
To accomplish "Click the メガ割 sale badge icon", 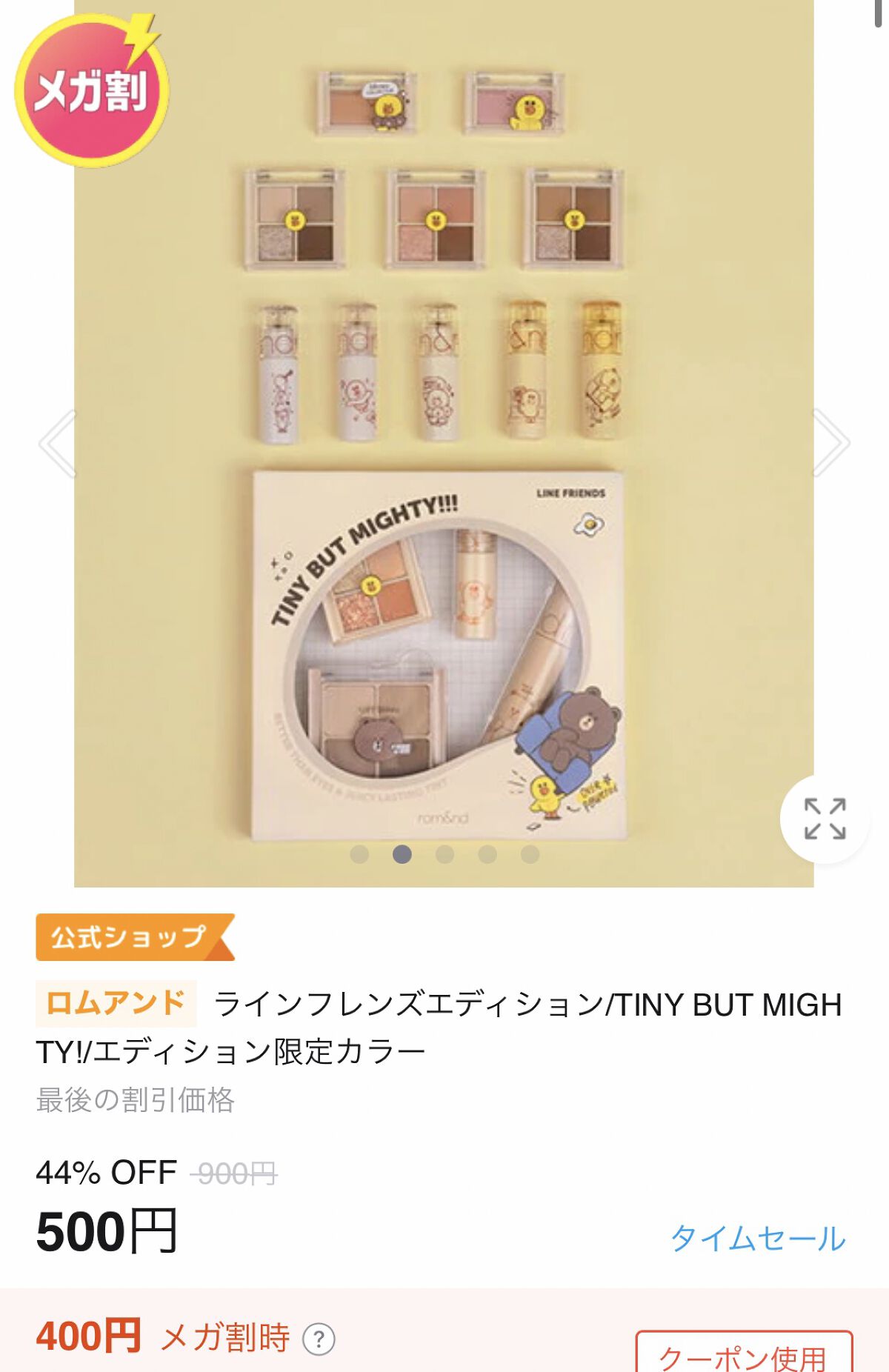I will coord(93,89).
